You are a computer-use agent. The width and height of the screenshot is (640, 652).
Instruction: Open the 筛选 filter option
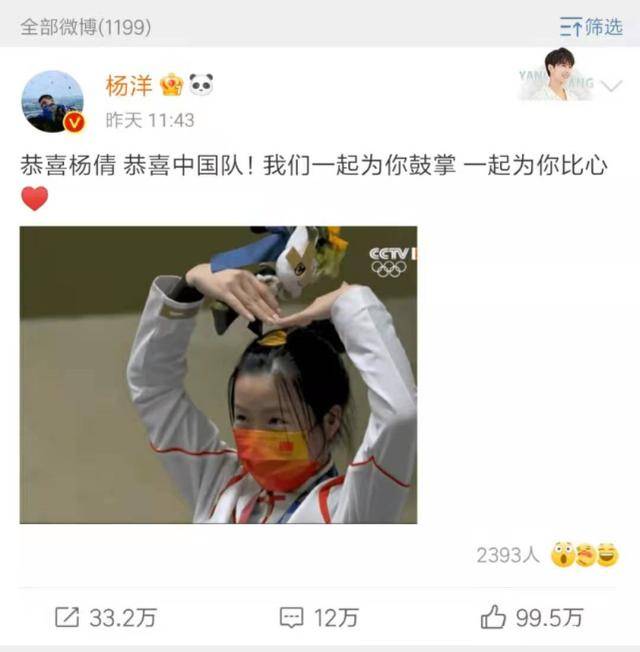tap(591, 27)
